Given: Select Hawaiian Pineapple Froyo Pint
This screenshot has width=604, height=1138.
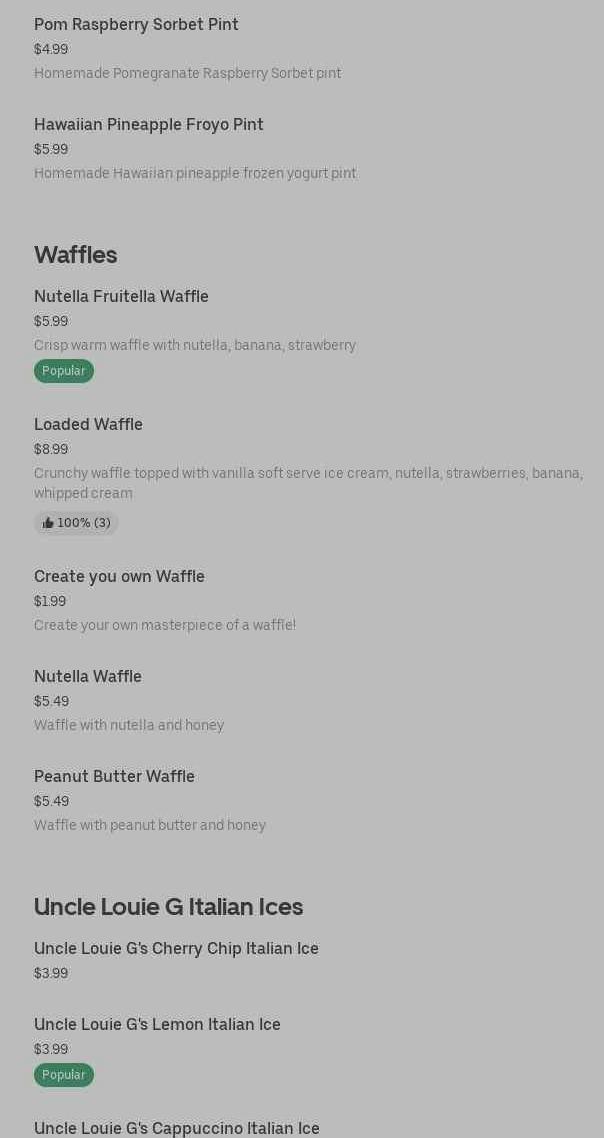Looking at the screenshot, I should click(x=148, y=125).
